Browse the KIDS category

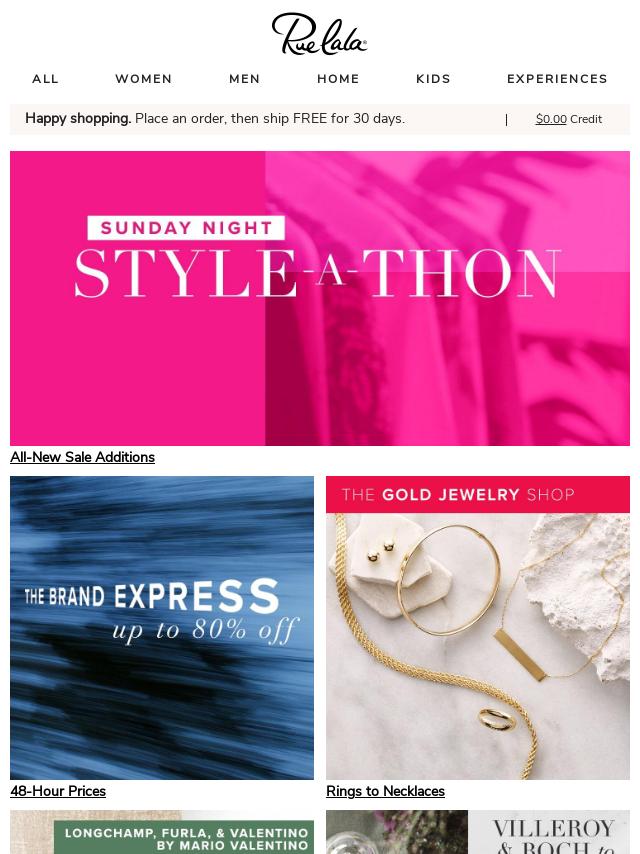tap(433, 79)
